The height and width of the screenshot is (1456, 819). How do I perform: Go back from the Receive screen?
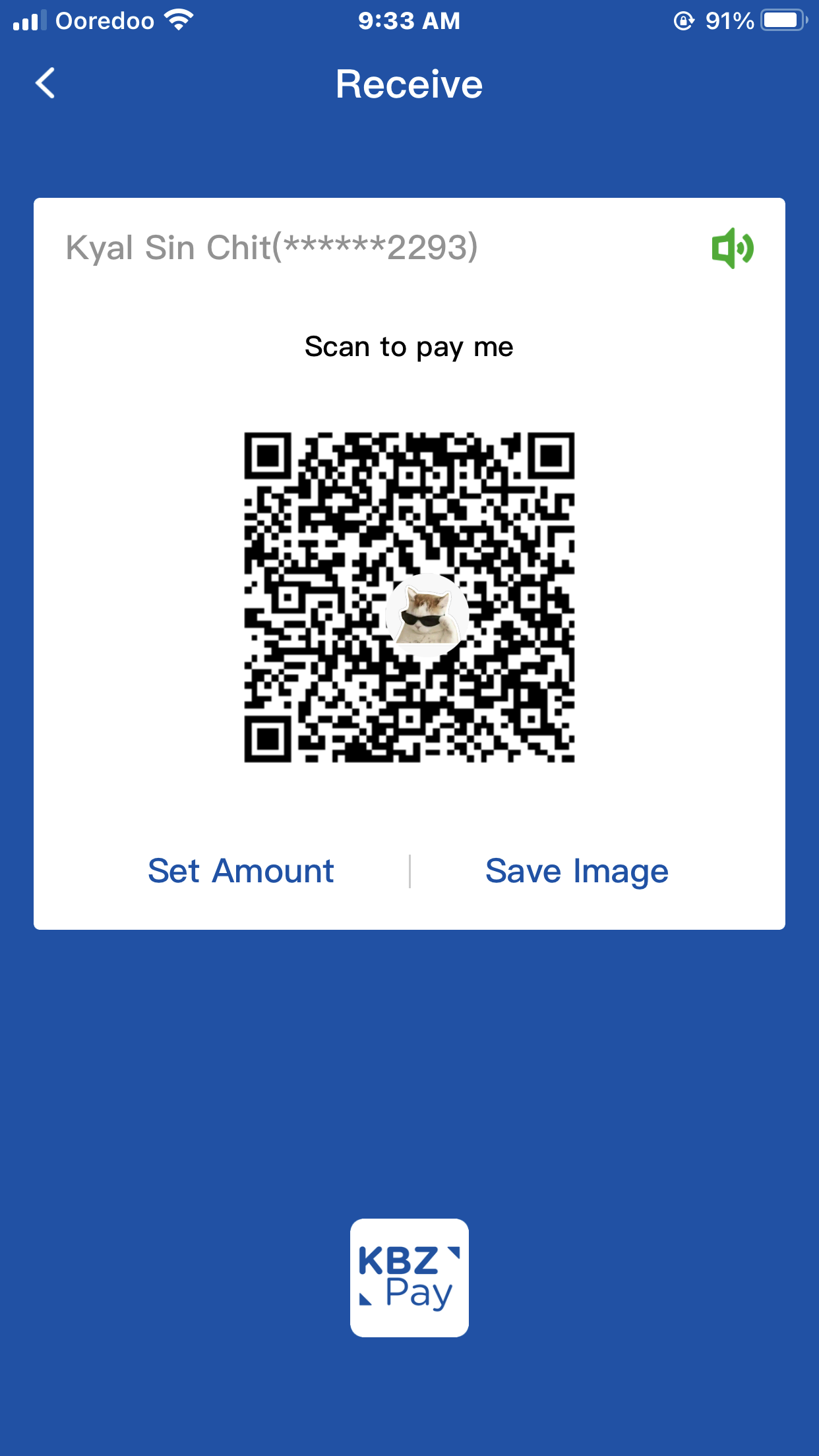45,84
